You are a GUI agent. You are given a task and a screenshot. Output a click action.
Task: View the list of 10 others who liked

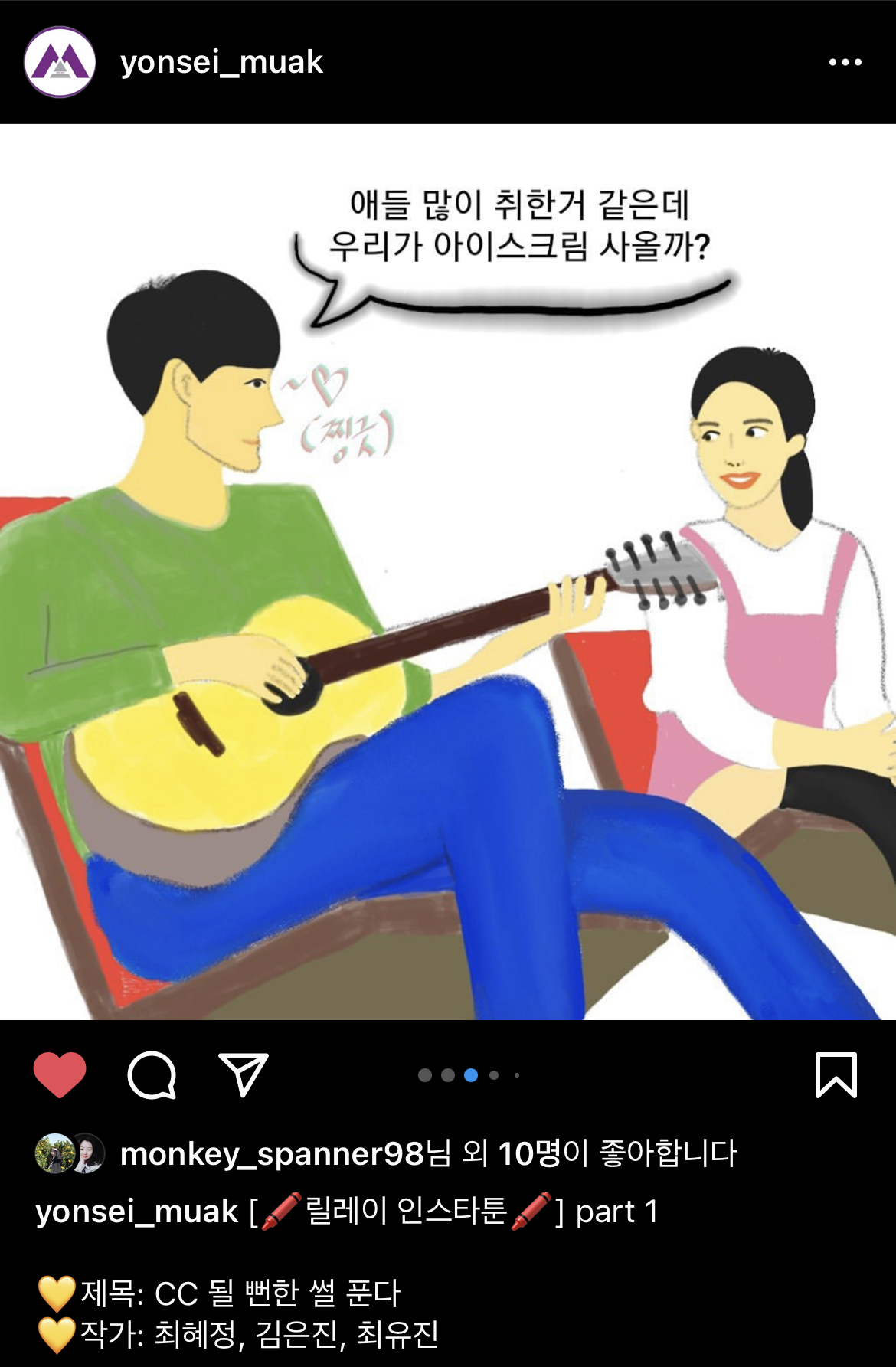tap(530, 1153)
